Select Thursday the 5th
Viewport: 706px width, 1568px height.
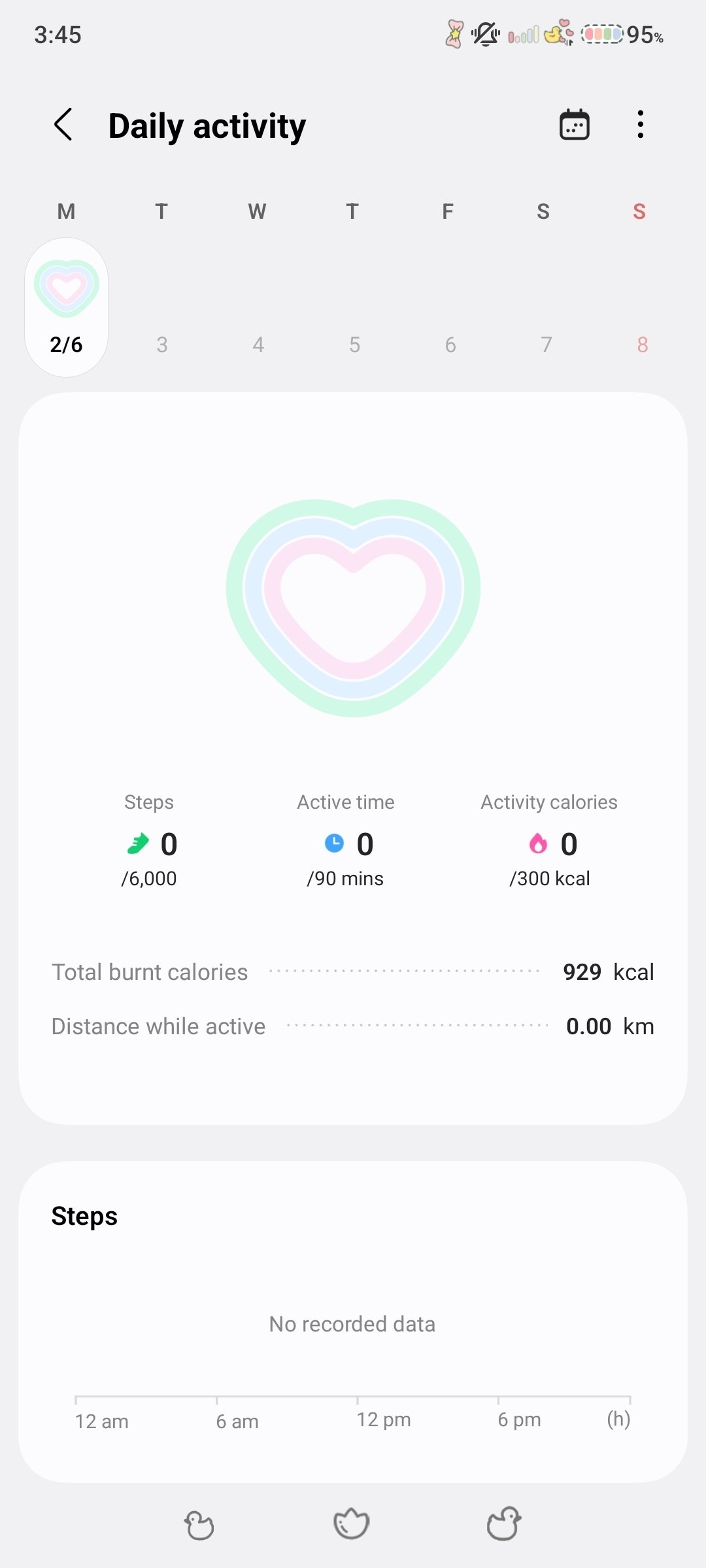(354, 307)
